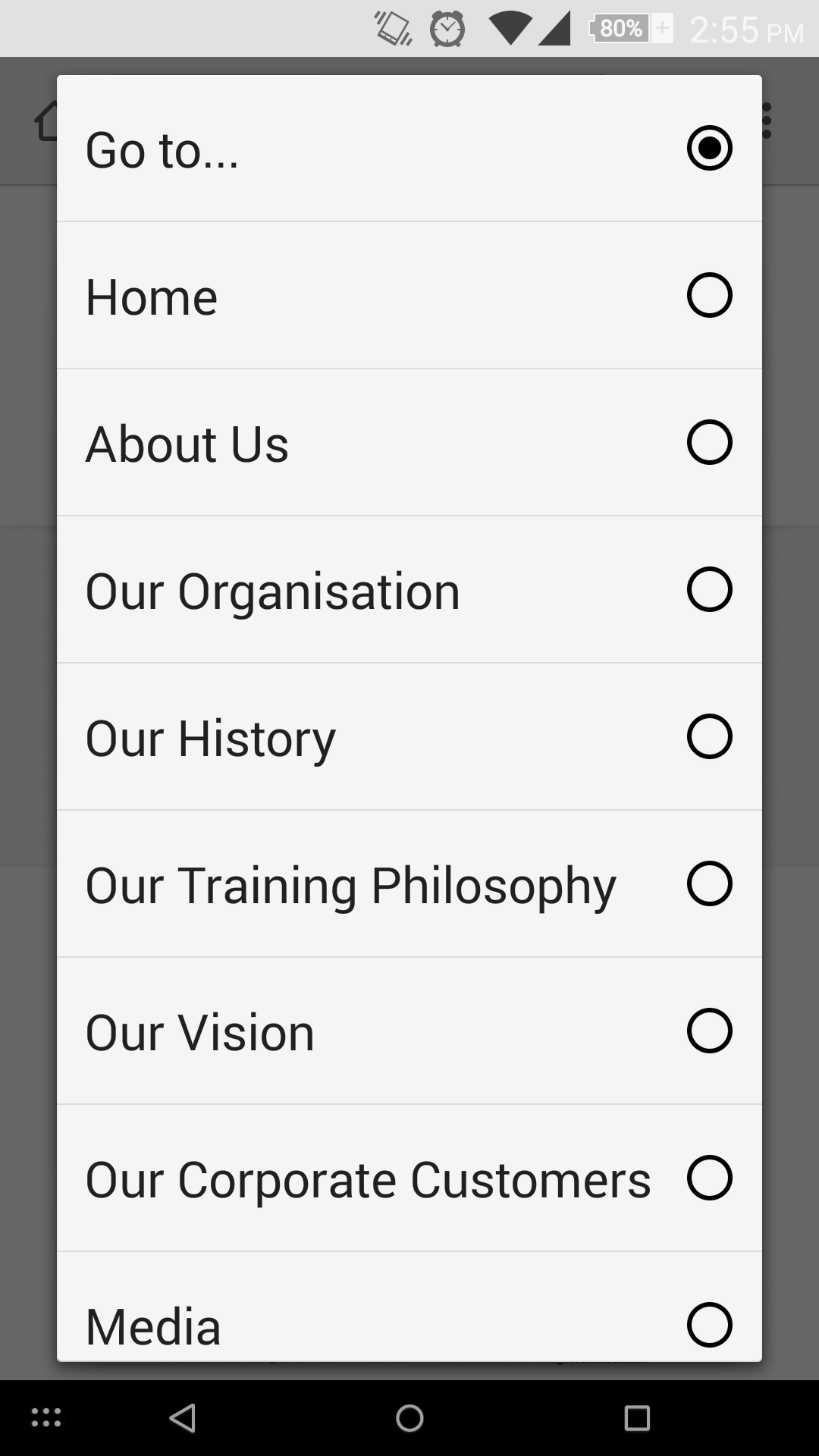Tap the system back button
This screenshot has width=819, height=1456.
[183, 1418]
